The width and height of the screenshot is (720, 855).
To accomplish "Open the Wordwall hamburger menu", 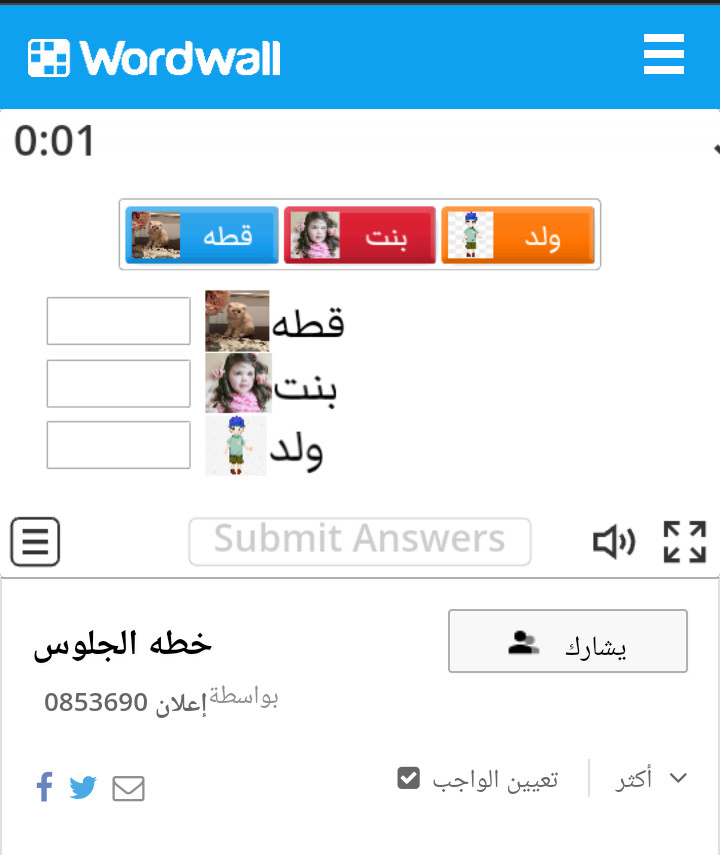I will (x=664, y=54).
